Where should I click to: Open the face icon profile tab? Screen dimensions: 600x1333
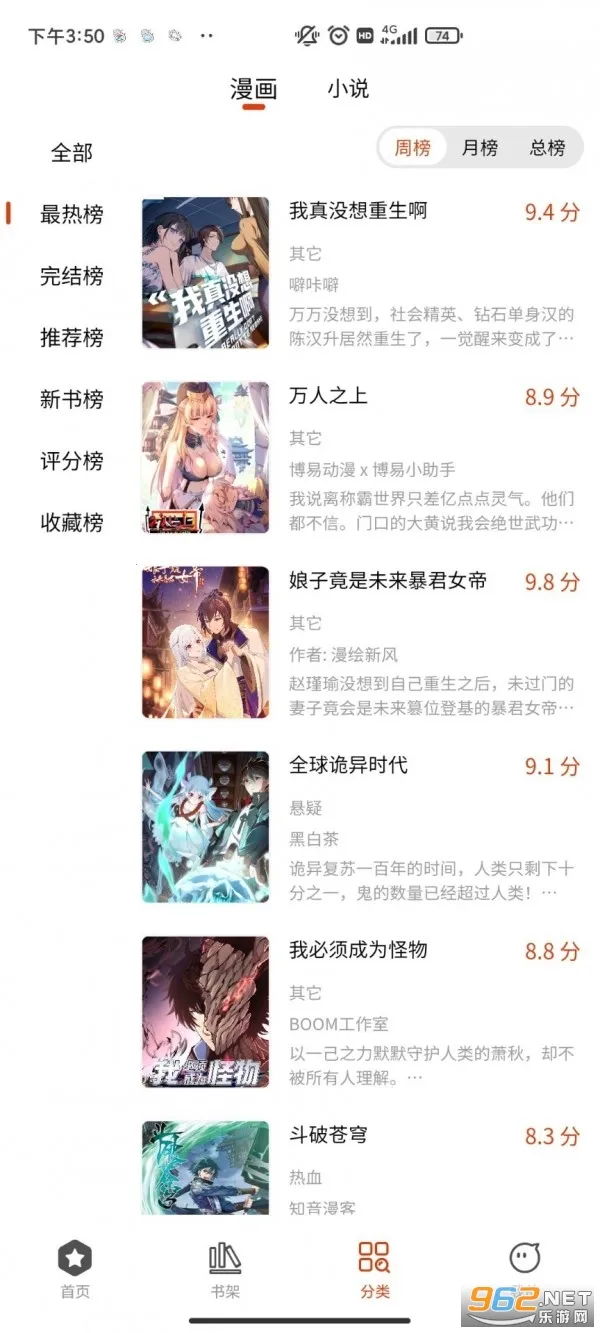pyautogui.click(x=524, y=1260)
